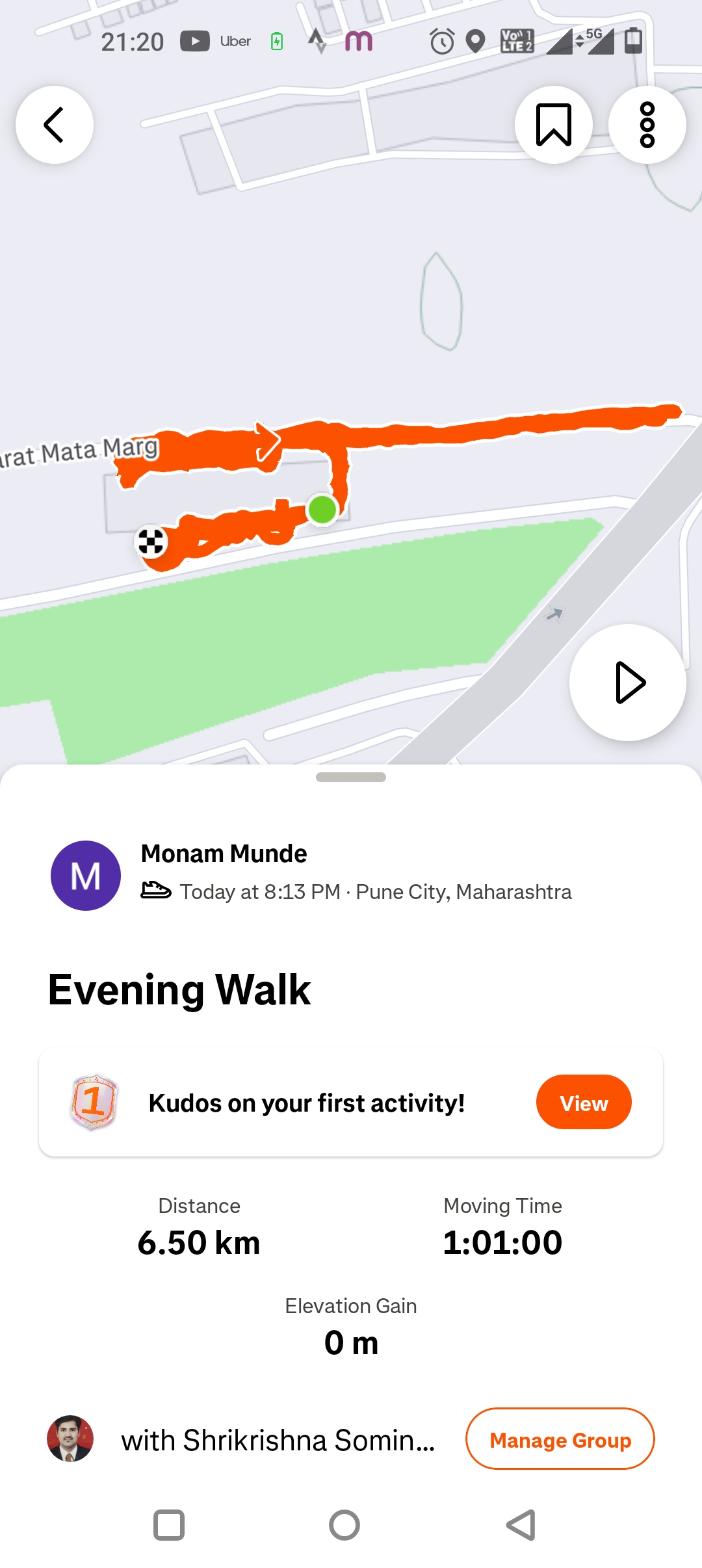
Task: Go back using the top-left arrow
Action: coord(55,125)
